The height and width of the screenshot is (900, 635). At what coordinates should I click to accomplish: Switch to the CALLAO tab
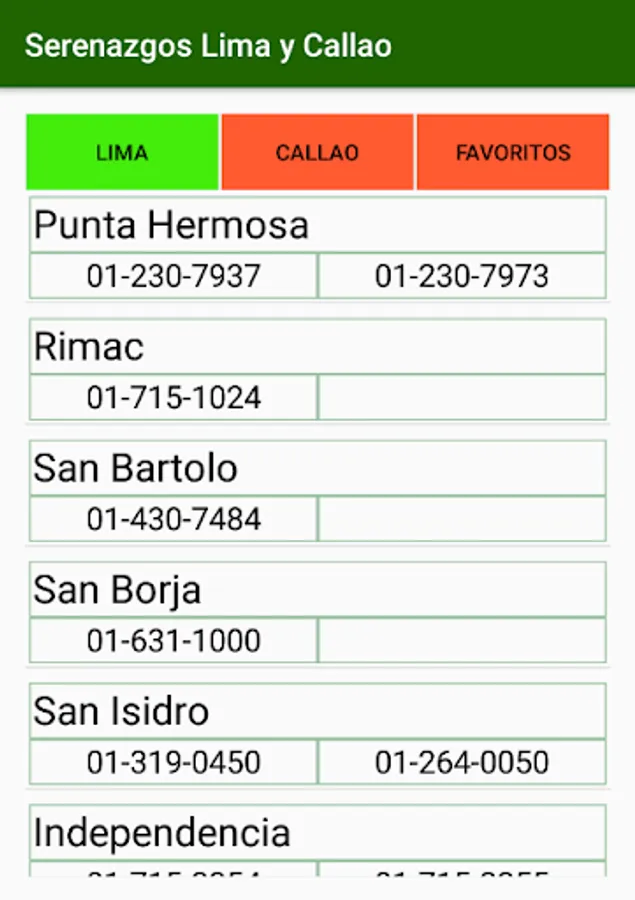click(x=317, y=152)
